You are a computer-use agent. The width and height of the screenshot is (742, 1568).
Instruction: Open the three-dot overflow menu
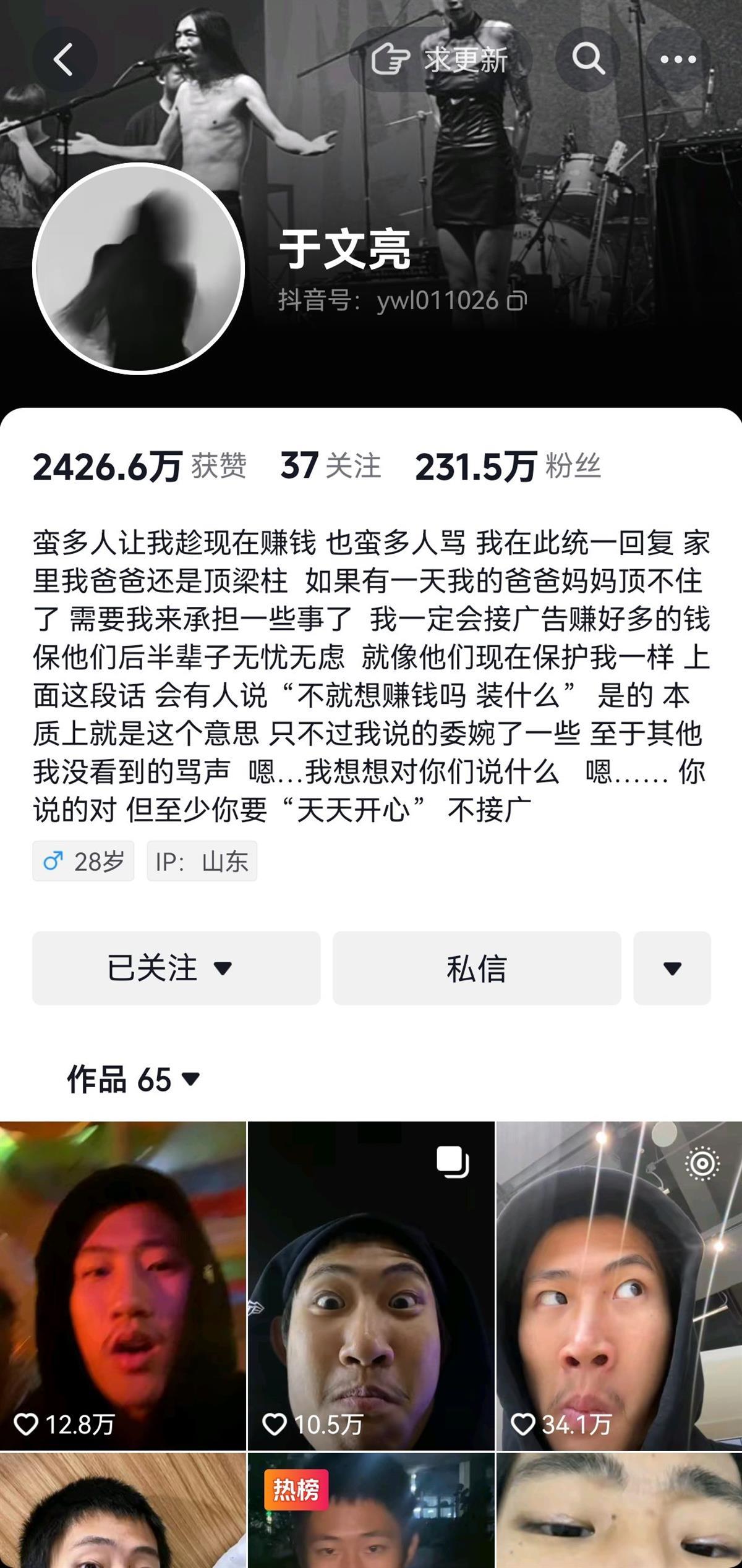click(x=678, y=60)
